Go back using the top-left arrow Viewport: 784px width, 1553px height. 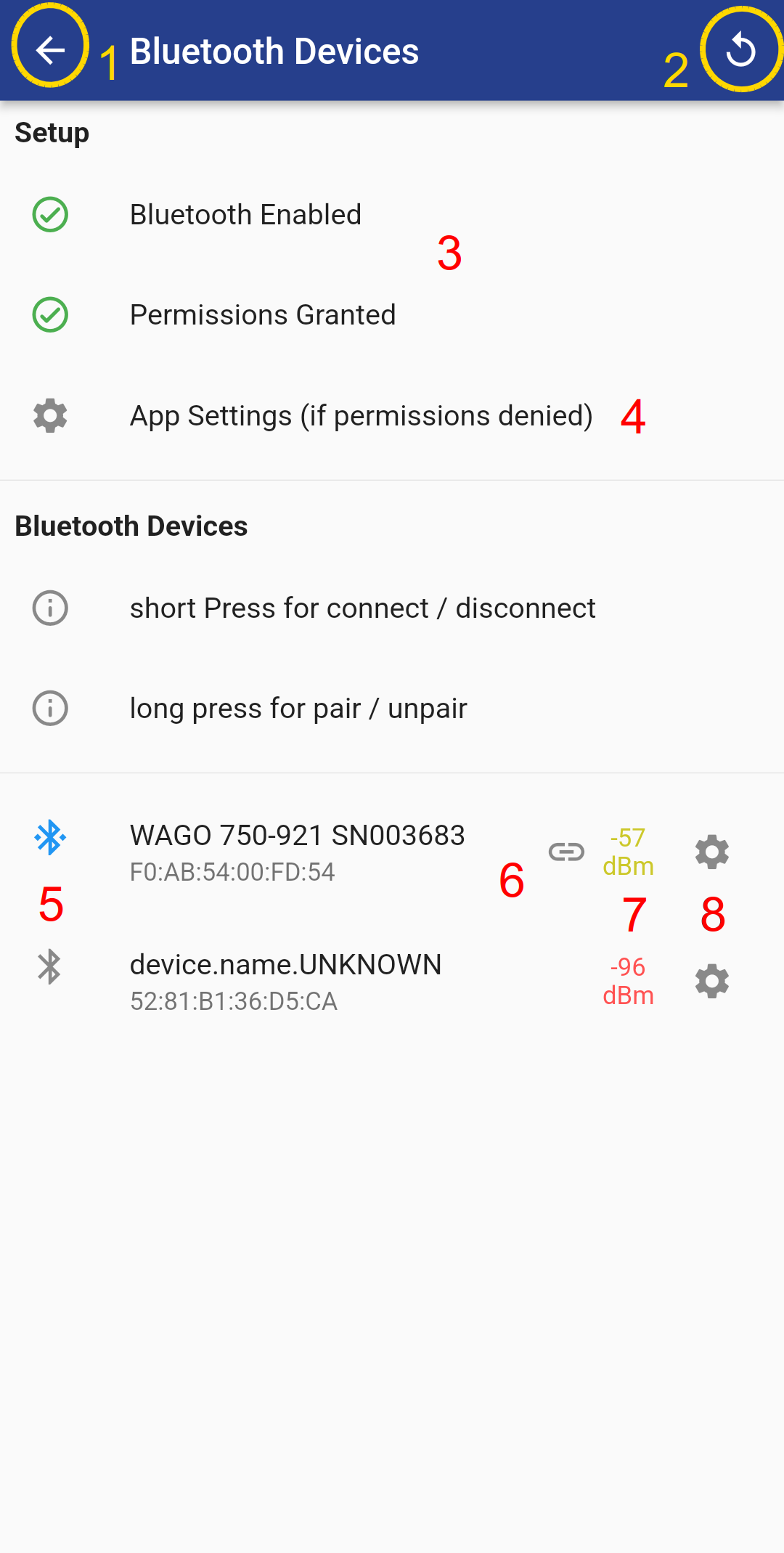50,50
